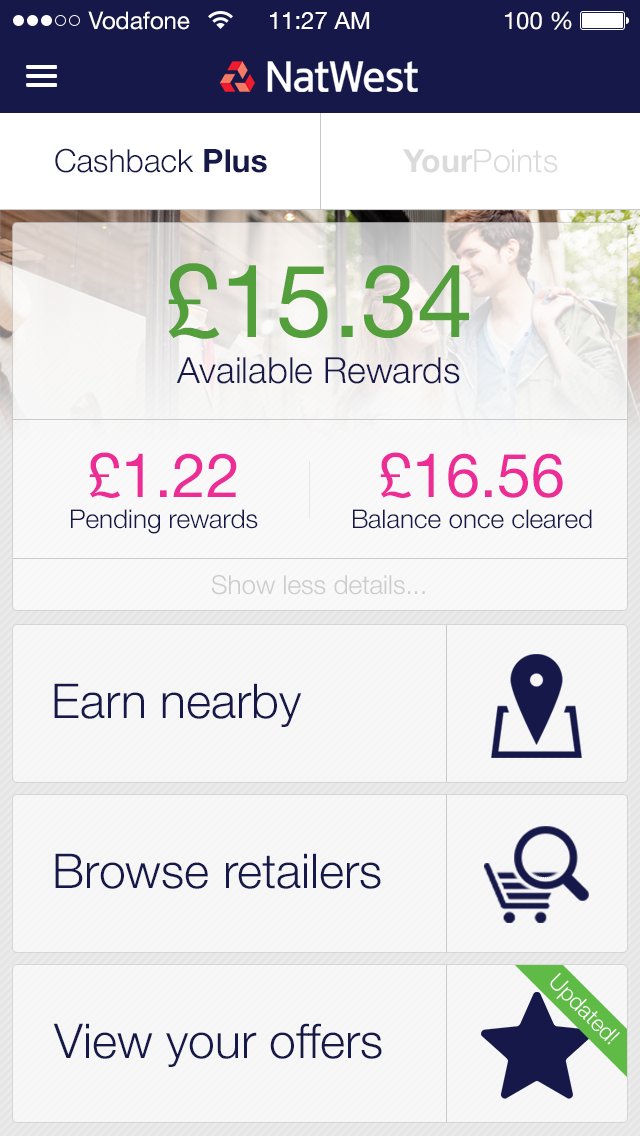This screenshot has height=1136, width=640.
Task: Open the hamburger drawer menu
Action: [x=41, y=77]
